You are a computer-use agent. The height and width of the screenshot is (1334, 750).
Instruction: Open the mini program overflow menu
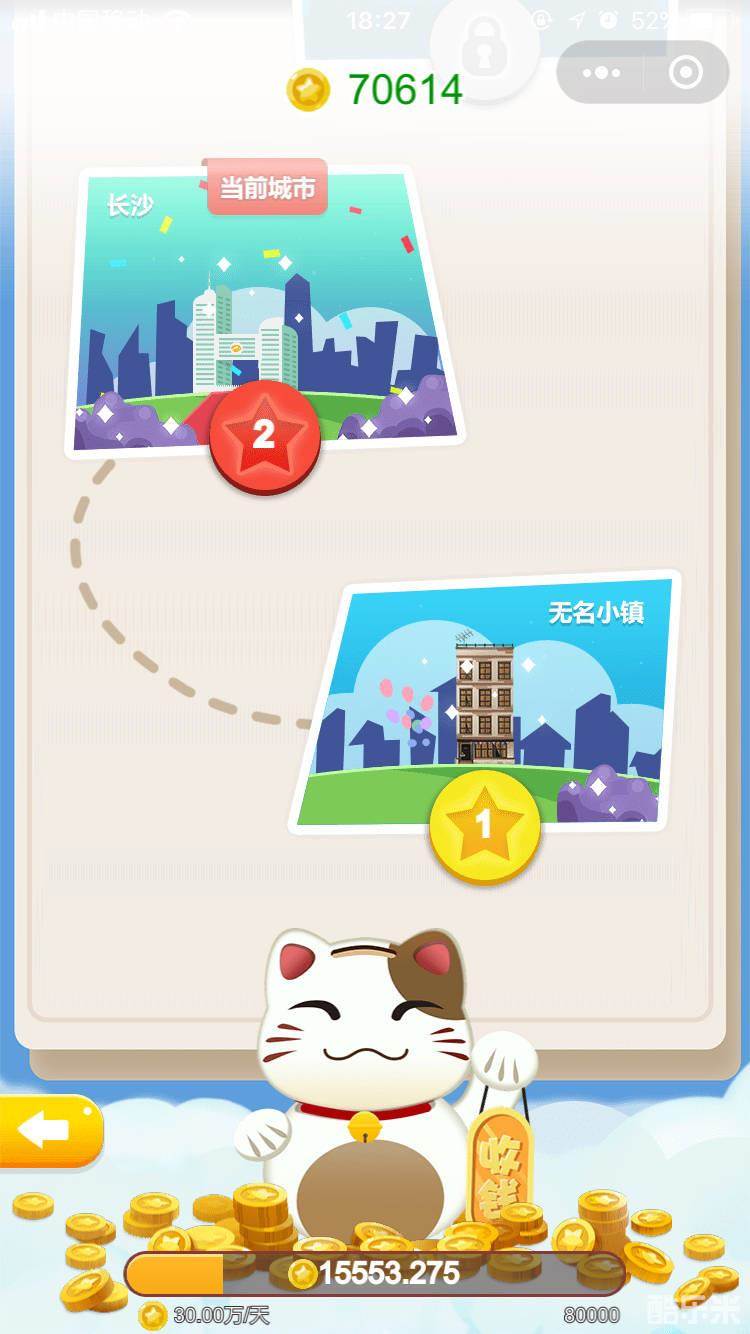(601, 73)
